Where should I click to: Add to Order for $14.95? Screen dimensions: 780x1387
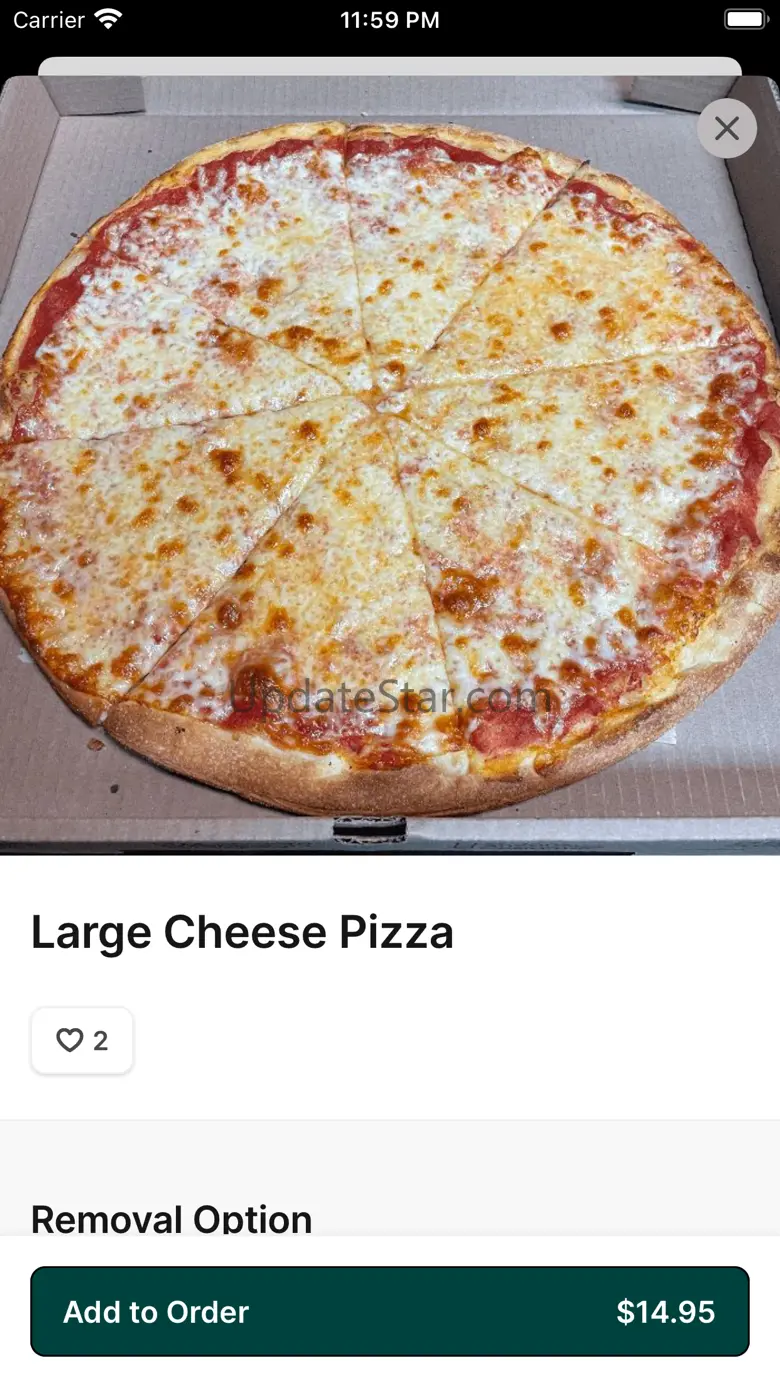pyautogui.click(x=390, y=1311)
